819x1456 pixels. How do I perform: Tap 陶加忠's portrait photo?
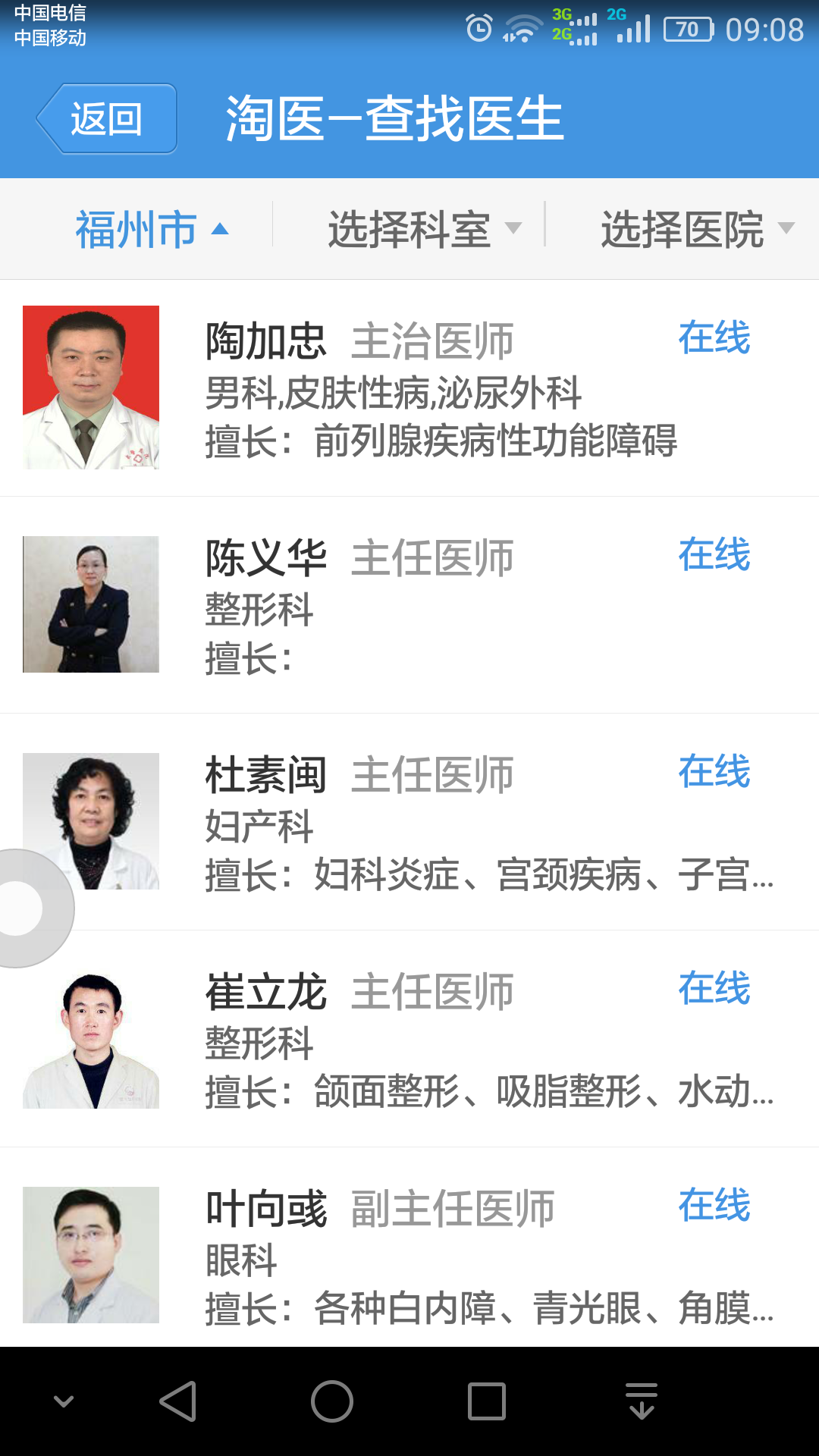coord(90,387)
